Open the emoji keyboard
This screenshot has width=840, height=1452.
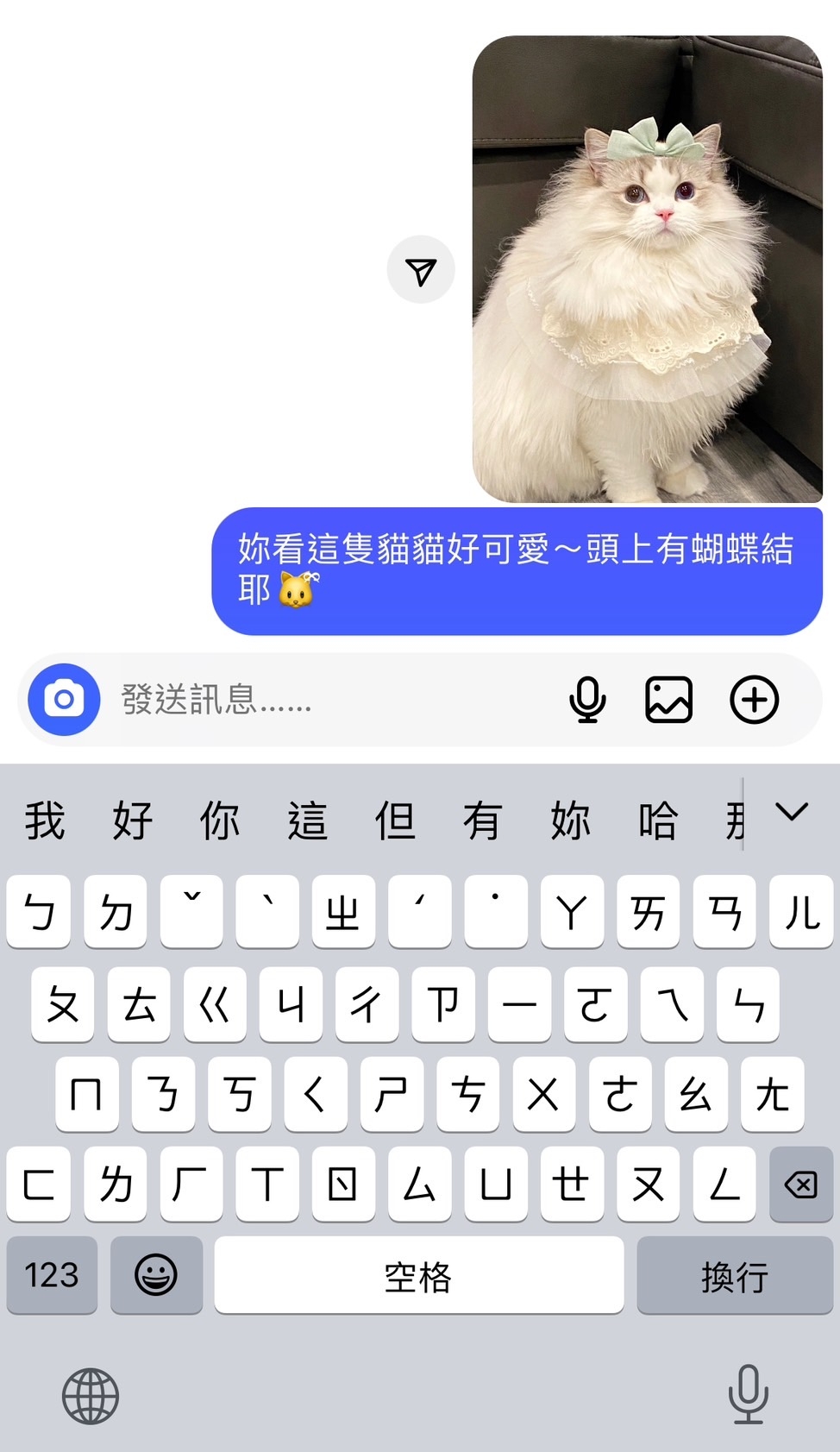[156, 1275]
